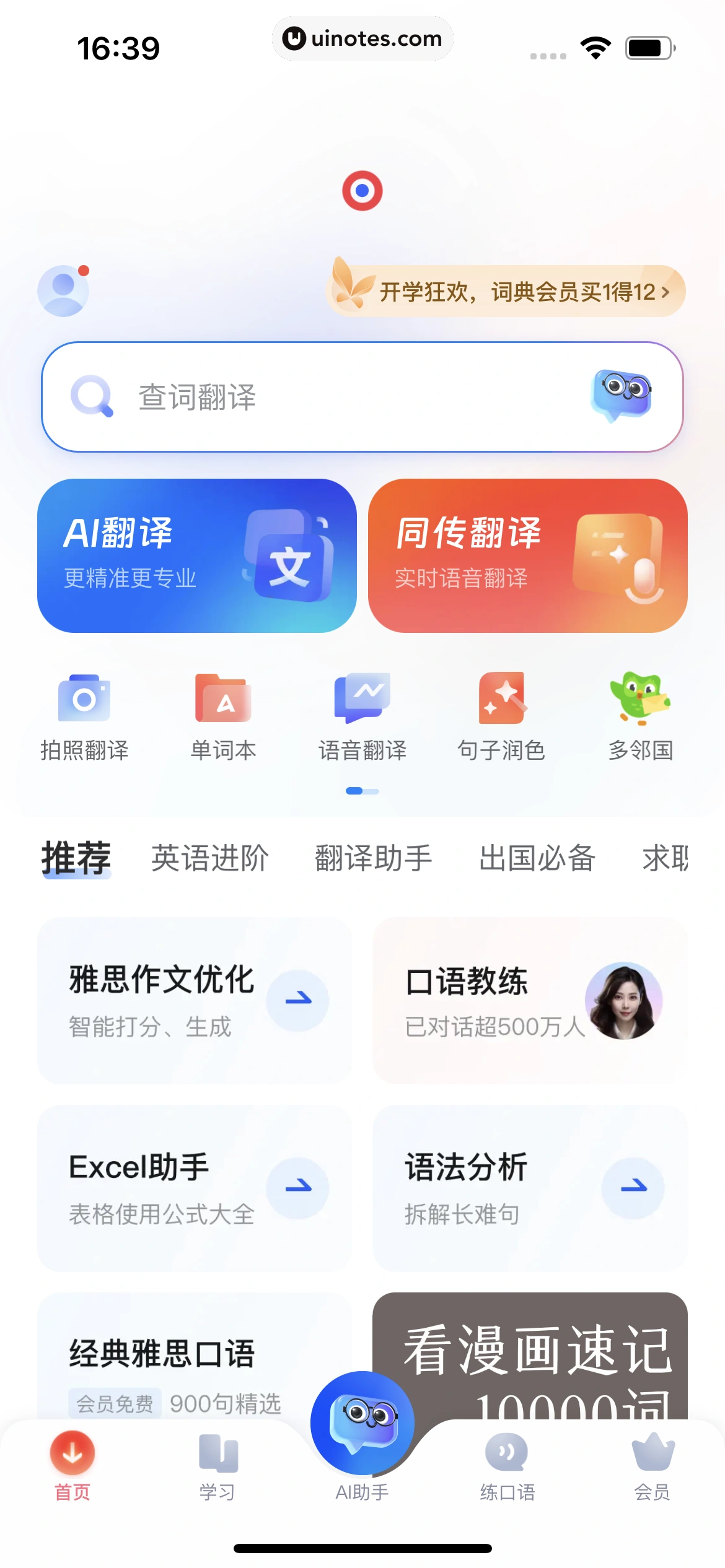Click the arrow on 雅思作文优化 card
Viewport: 725px width, 1568px height.
[x=299, y=1001]
